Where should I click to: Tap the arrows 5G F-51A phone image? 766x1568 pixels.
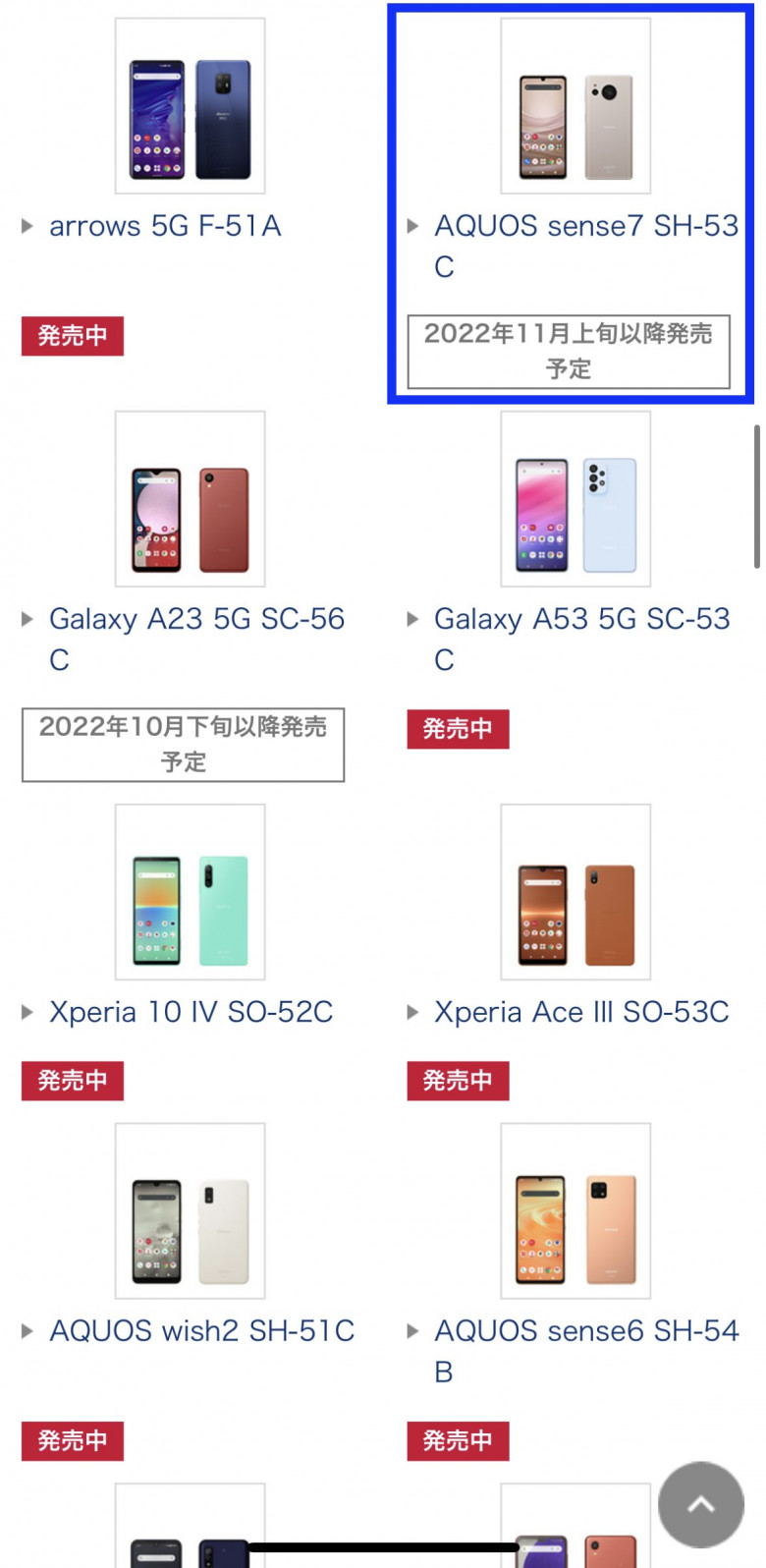190,106
